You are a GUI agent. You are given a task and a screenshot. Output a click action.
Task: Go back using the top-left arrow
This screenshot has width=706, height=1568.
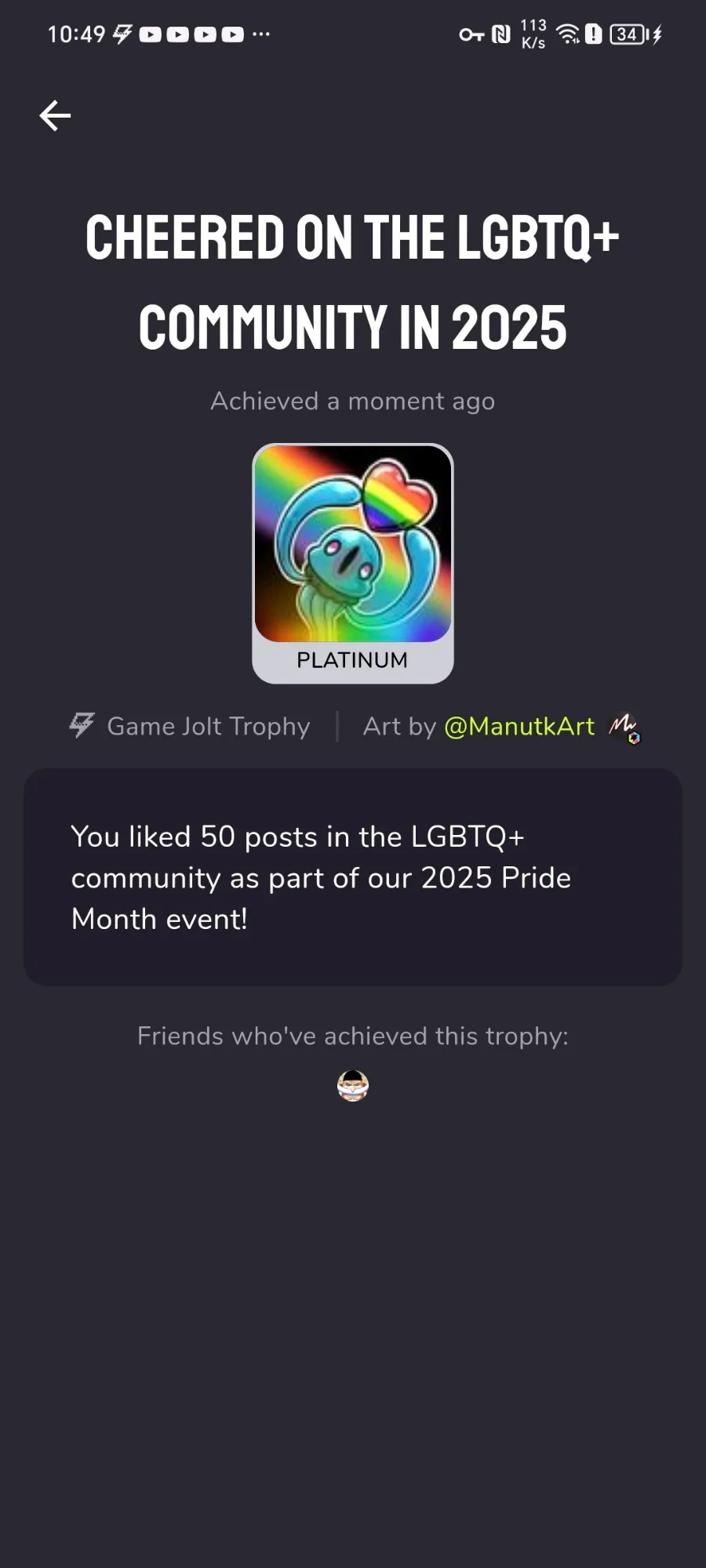click(x=55, y=116)
